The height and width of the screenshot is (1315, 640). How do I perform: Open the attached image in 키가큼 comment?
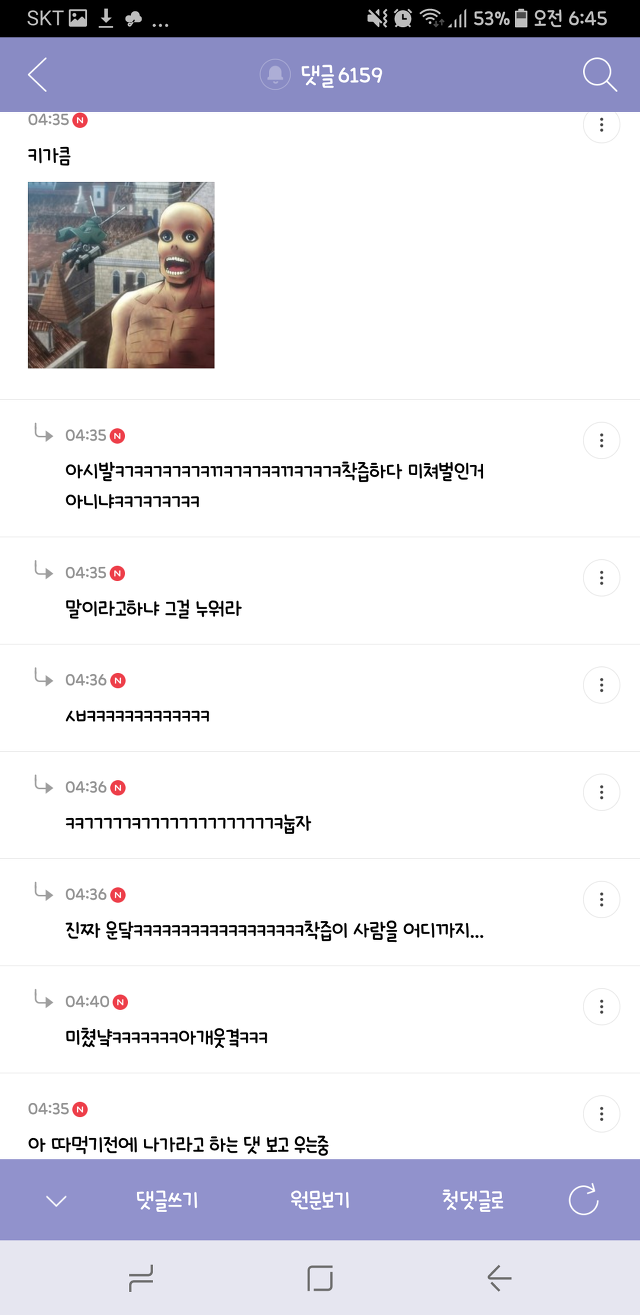pyautogui.click(x=121, y=275)
